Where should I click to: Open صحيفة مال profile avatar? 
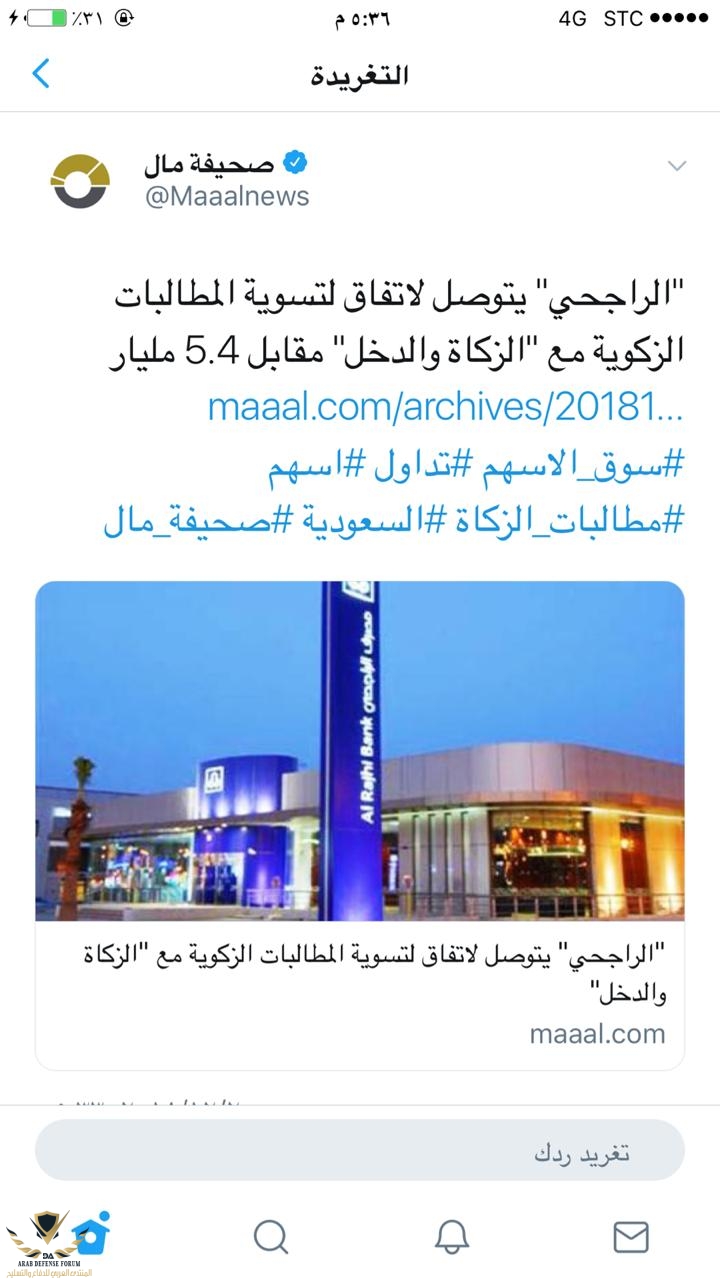[x=80, y=180]
